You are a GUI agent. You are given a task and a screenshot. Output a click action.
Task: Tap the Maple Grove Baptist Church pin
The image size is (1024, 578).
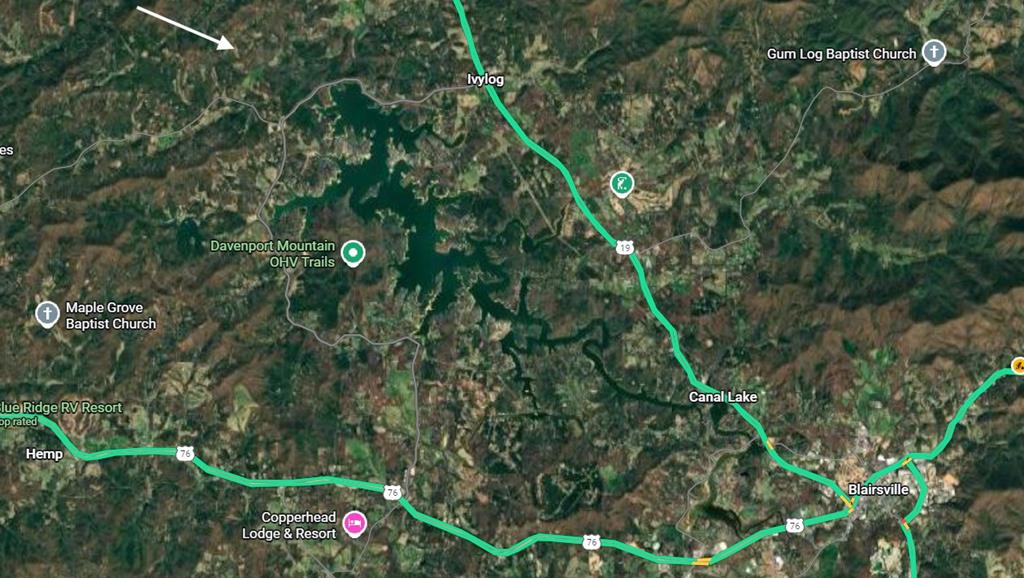(x=47, y=314)
